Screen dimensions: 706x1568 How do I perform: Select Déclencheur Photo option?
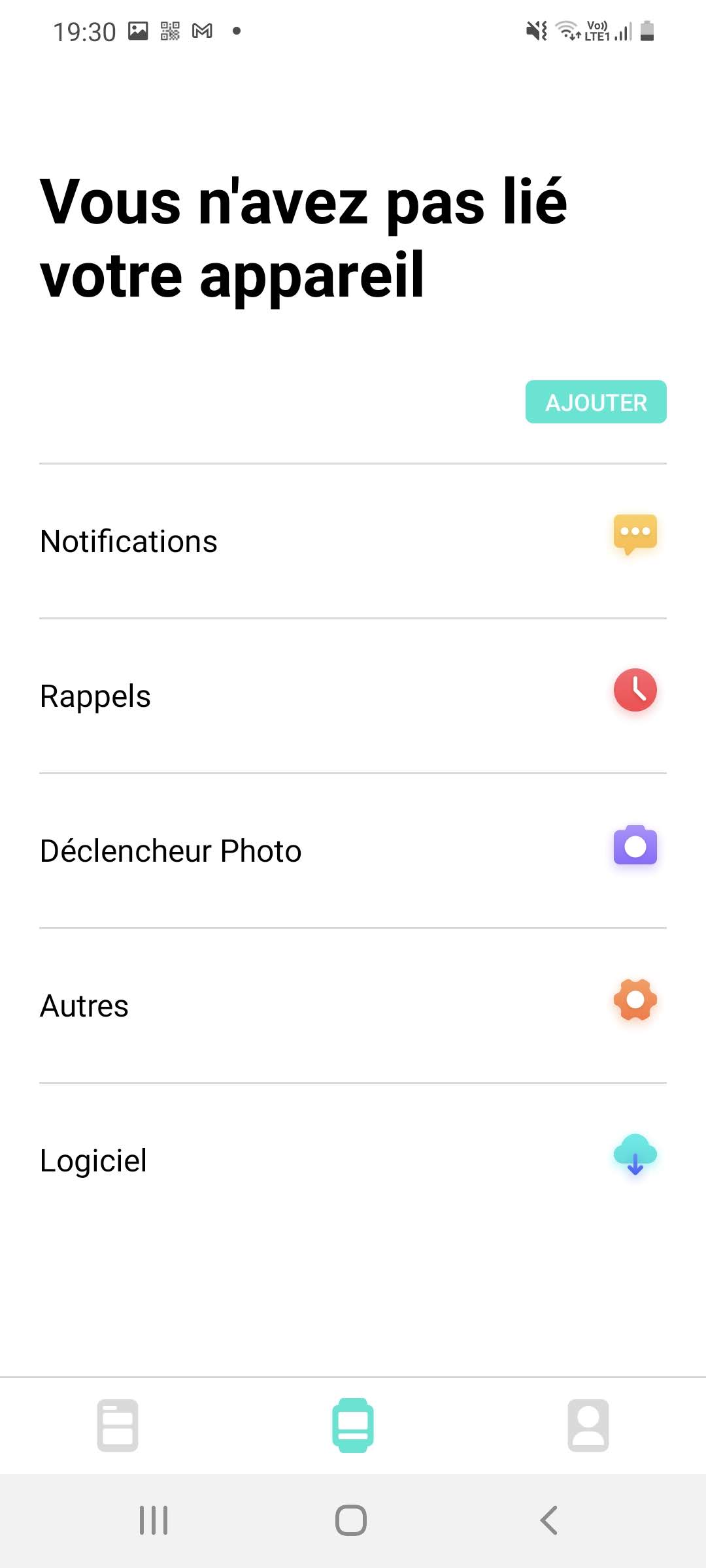click(353, 851)
